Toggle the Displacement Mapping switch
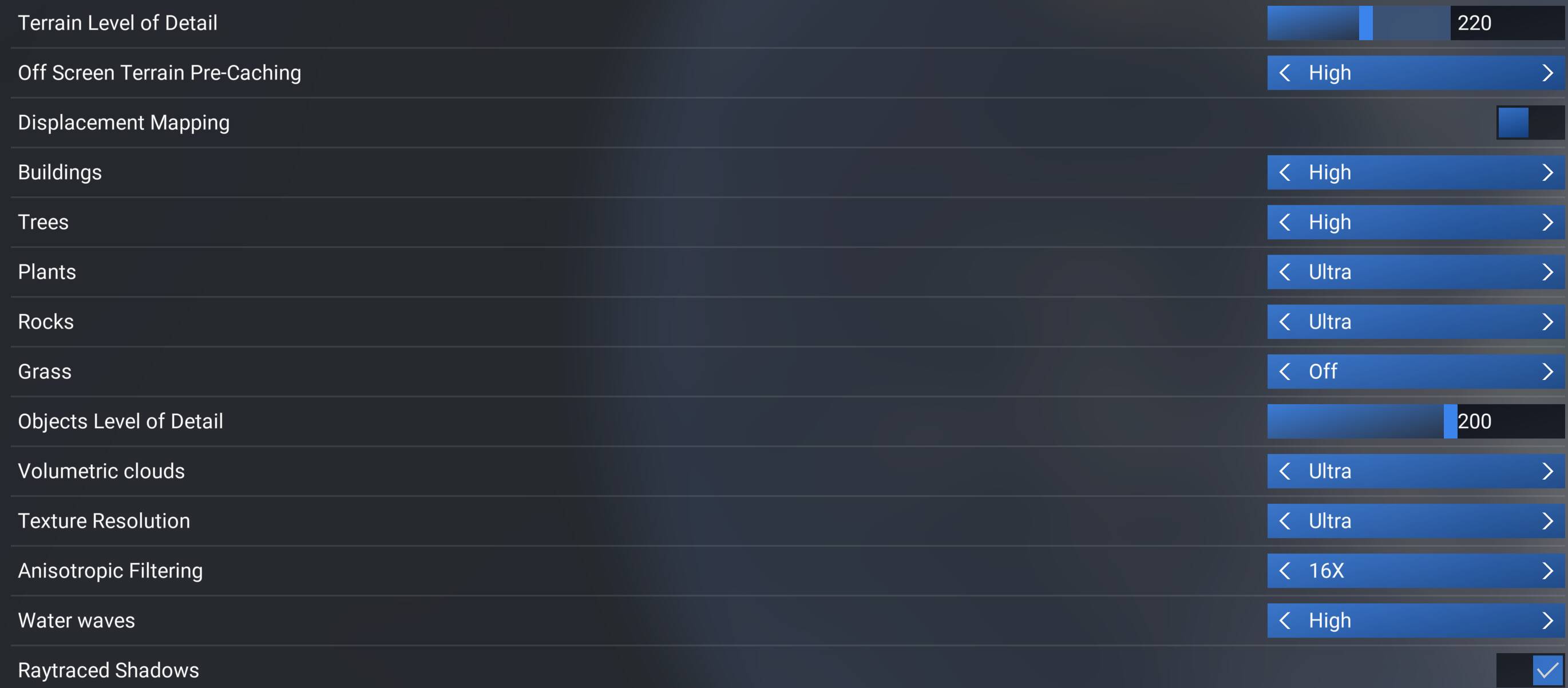Image resolution: width=1568 pixels, height=688 pixels. [1530, 122]
